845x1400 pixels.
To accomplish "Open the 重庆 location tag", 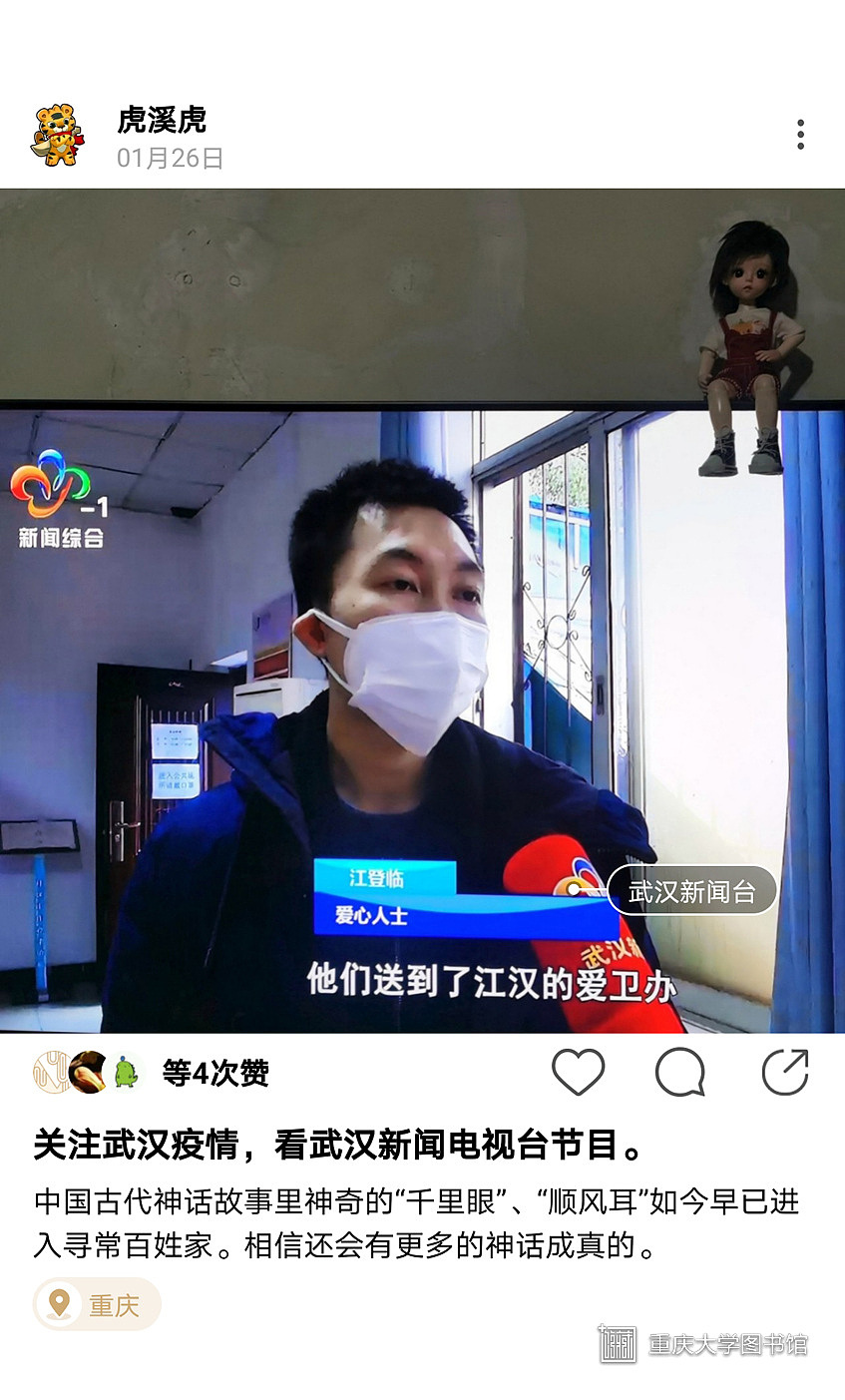I will (x=97, y=1304).
